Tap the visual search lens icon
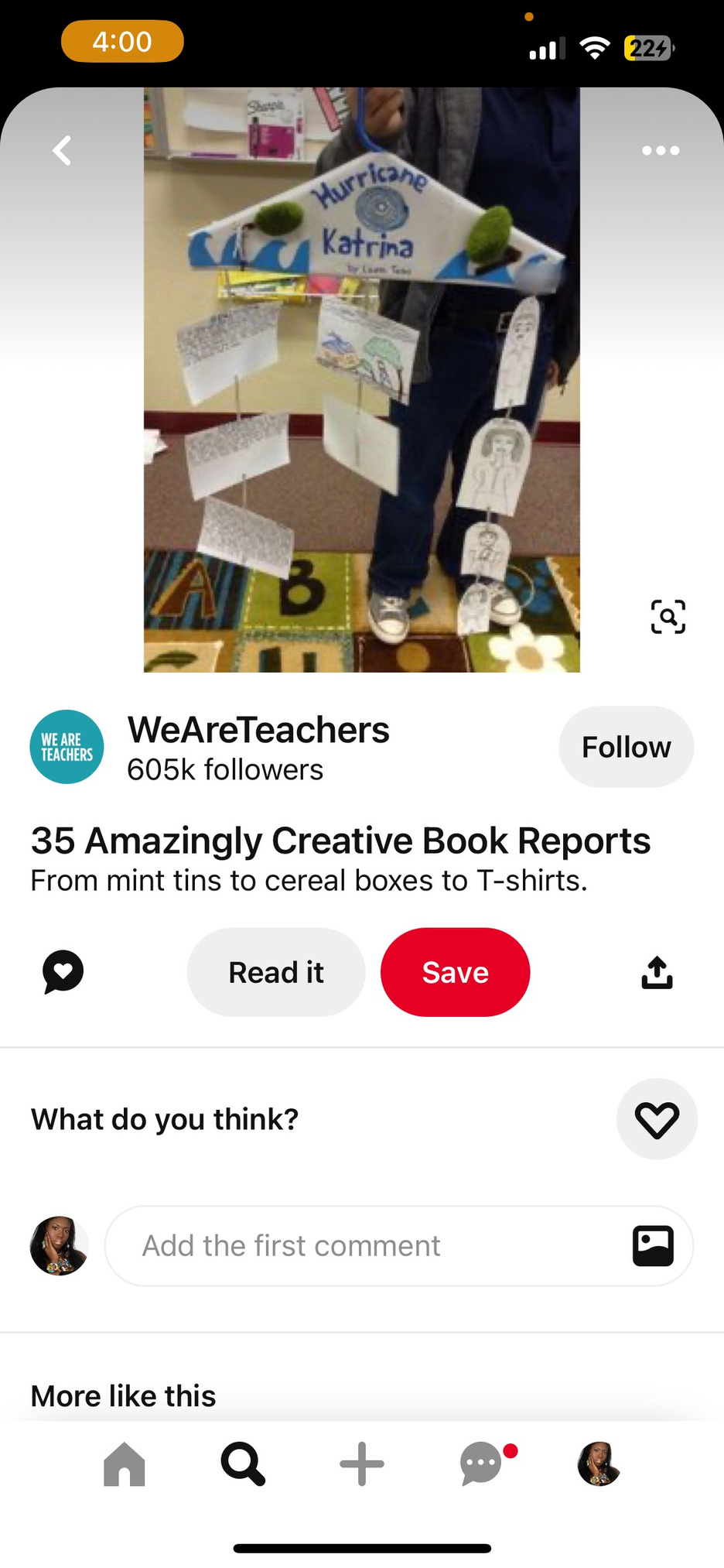This screenshot has height=1568, width=724. [668, 617]
